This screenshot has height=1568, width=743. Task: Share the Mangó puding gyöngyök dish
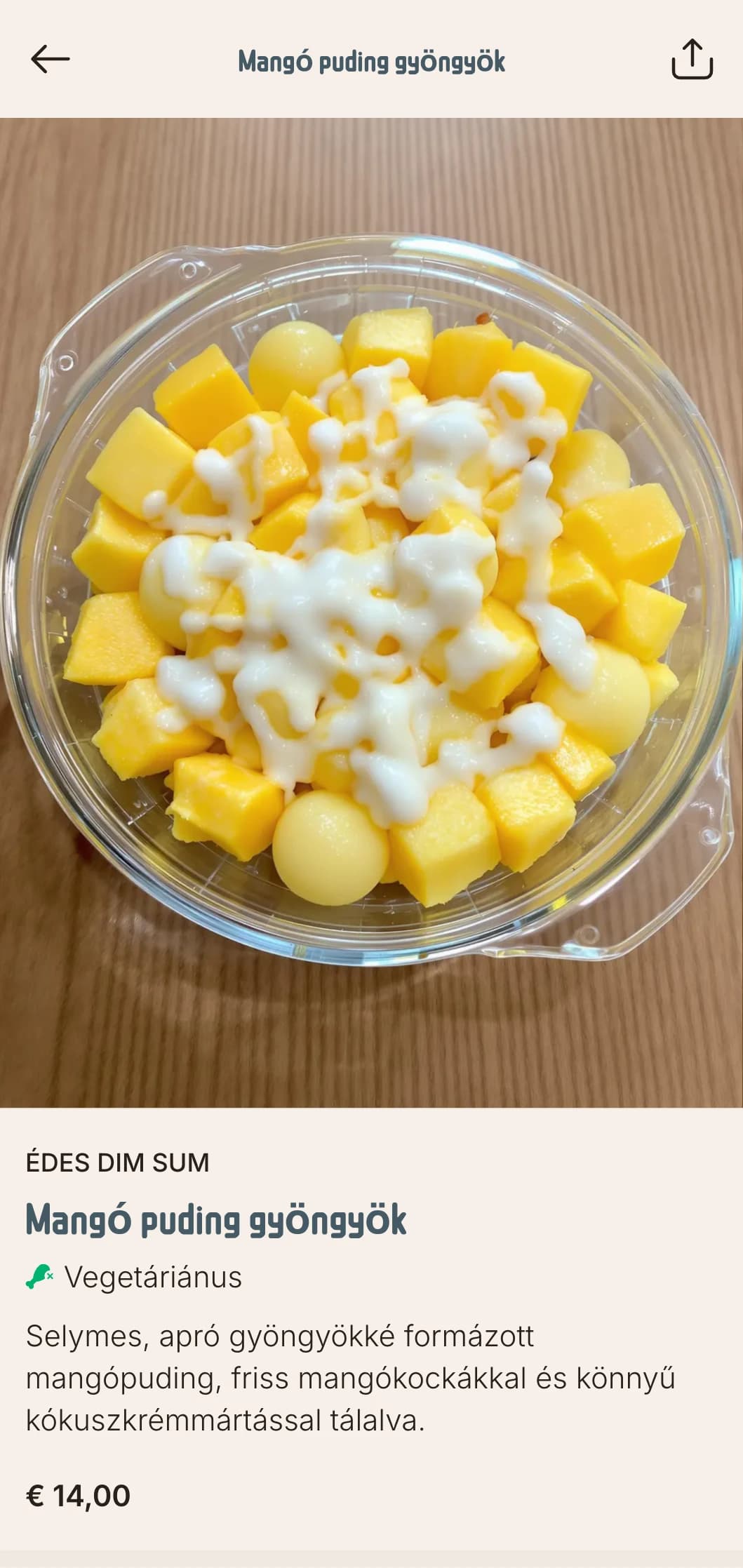(x=692, y=60)
